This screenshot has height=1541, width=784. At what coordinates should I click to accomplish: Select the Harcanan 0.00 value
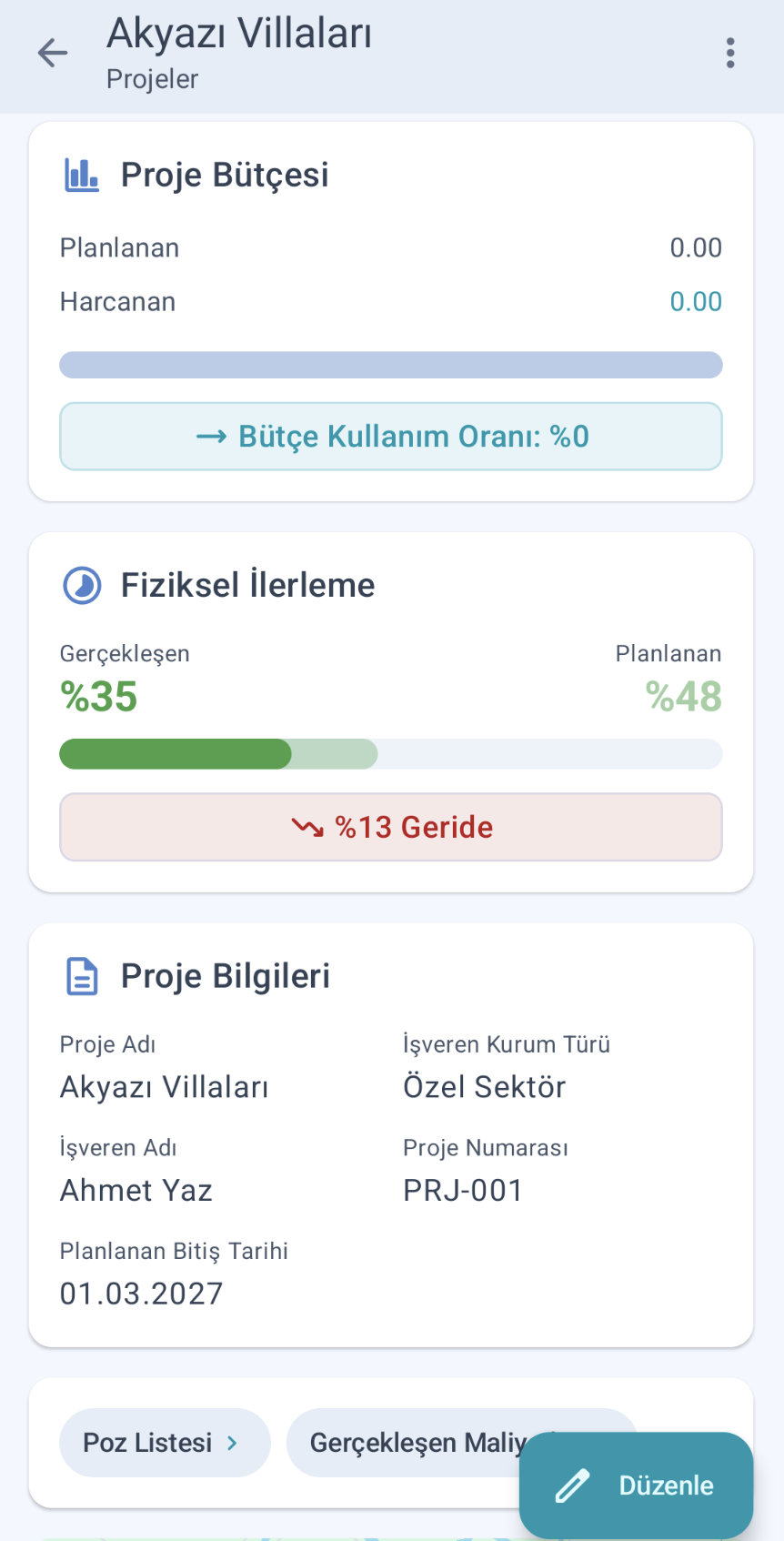point(696,301)
